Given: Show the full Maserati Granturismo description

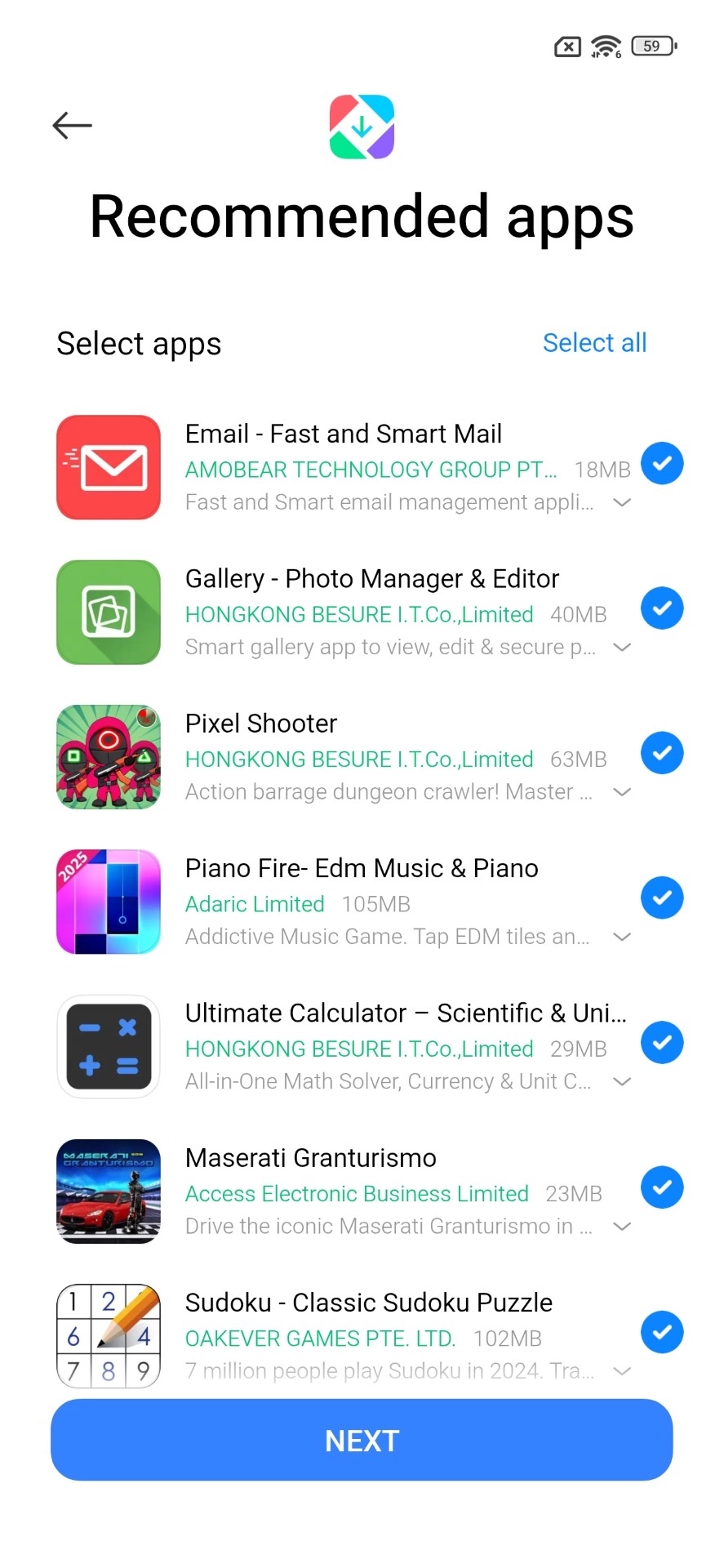Looking at the screenshot, I should tap(622, 1227).
